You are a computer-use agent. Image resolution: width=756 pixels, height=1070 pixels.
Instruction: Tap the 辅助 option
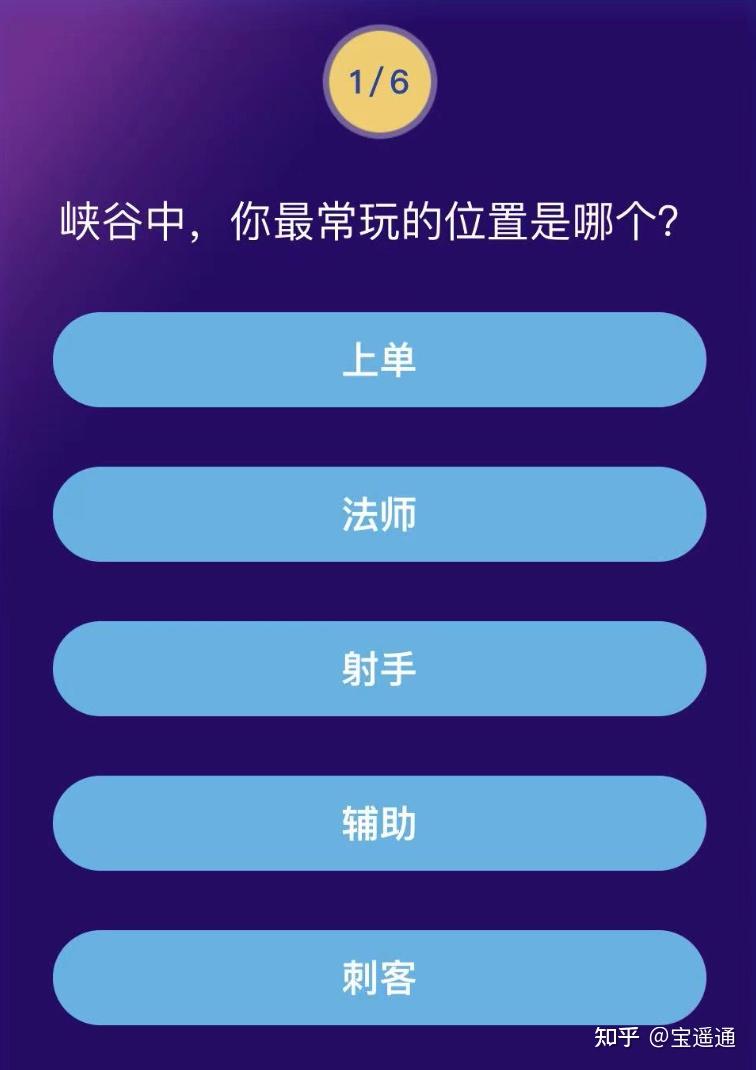(x=379, y=823)
